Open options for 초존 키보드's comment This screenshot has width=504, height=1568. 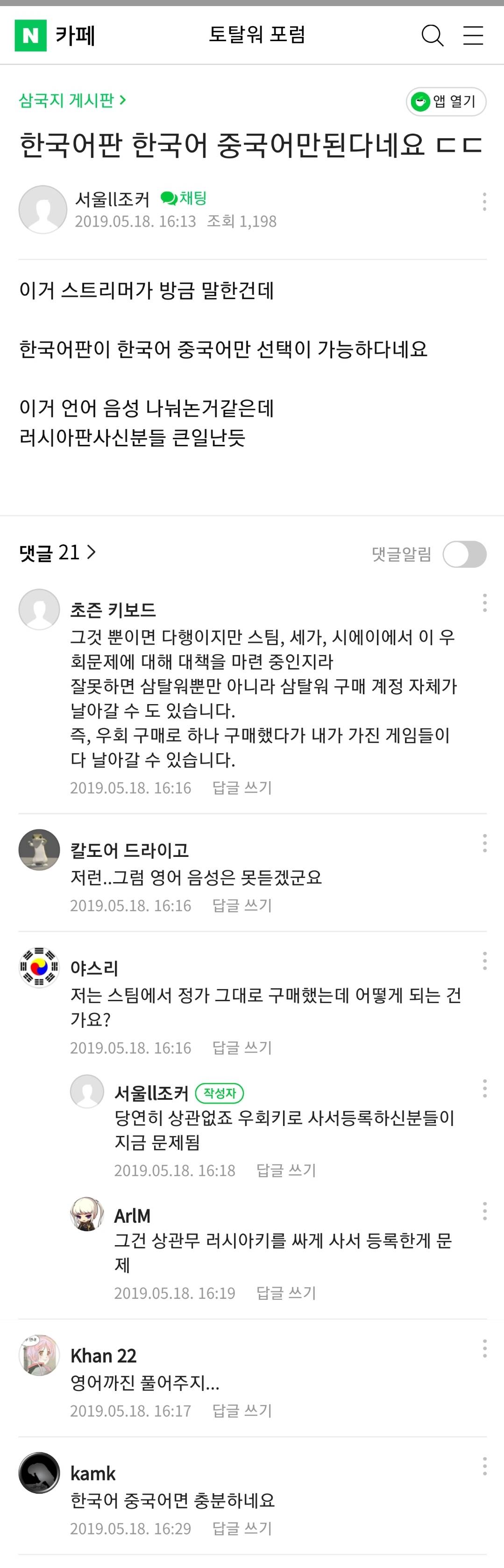click(484, 603)
